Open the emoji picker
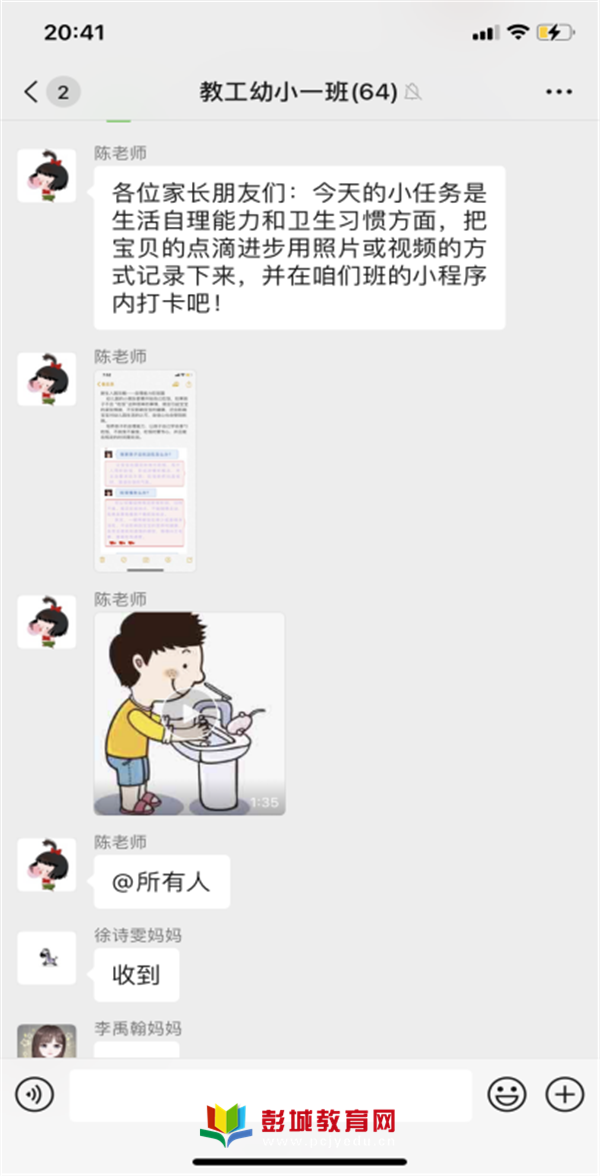Screen dimensions: 600x1176 (x=506, y=1094)
